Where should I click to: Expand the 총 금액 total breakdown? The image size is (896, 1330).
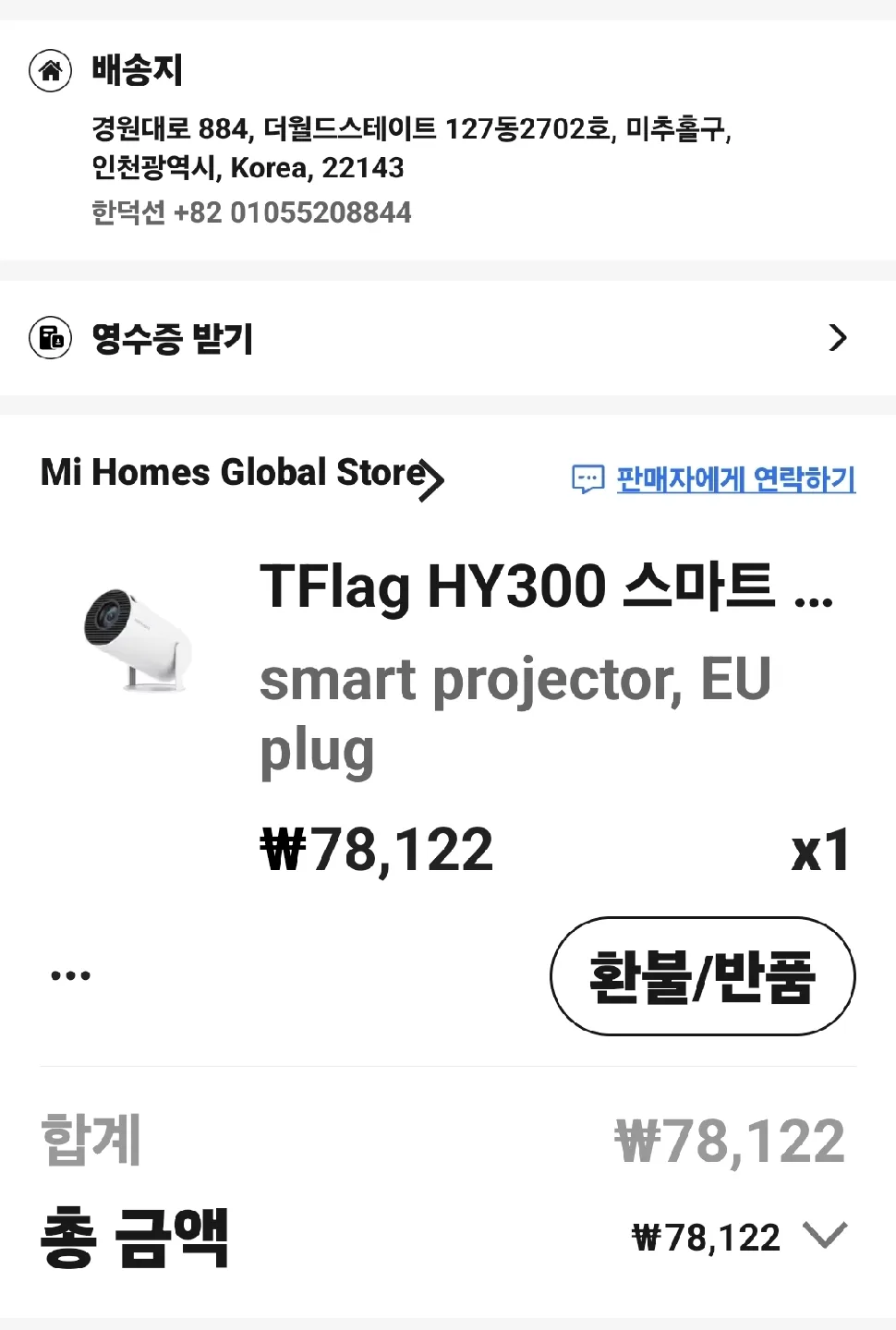tap(825, 1235)
